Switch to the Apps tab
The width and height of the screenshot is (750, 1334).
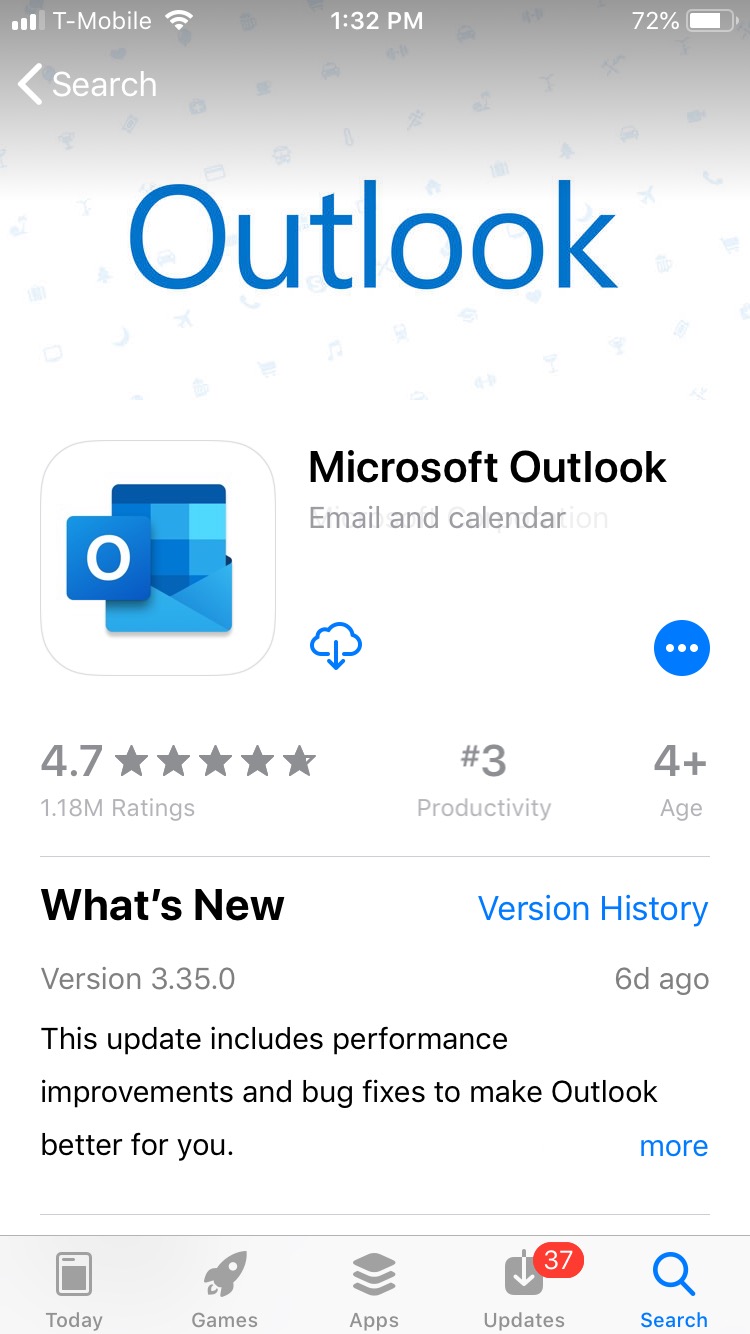tap(375, 1288)
